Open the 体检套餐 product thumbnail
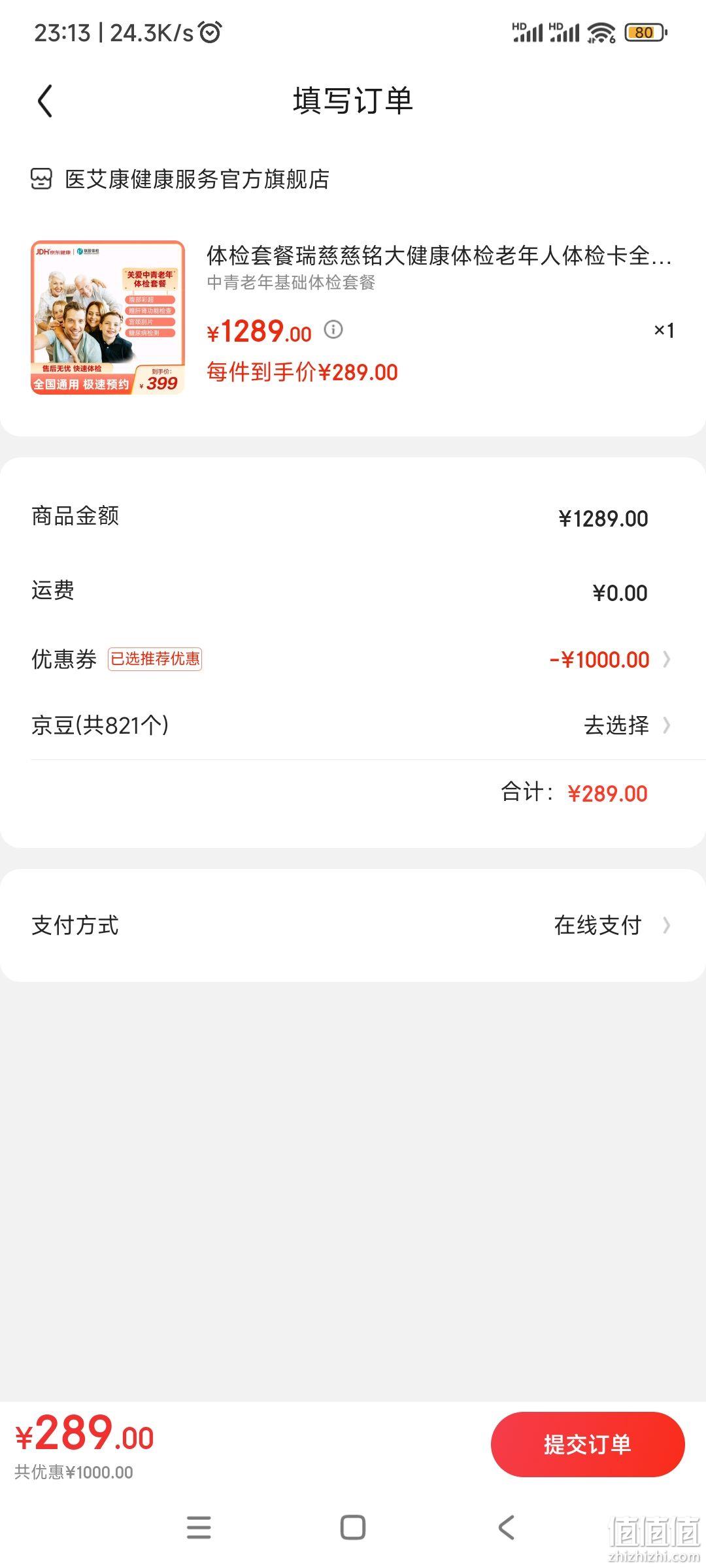Viewport: 706px width, 1568px height. [x=108, y=318]
